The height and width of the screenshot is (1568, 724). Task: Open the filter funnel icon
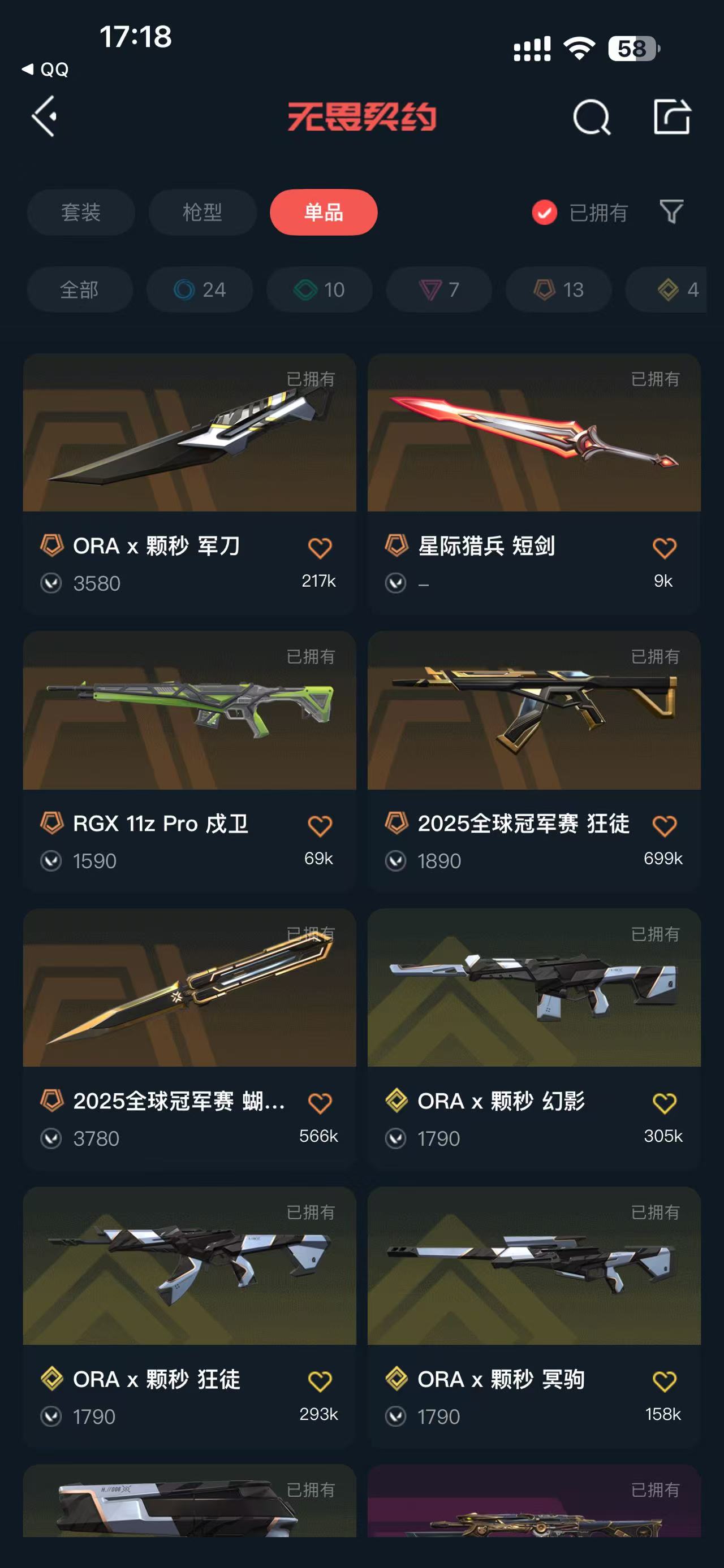671,212
